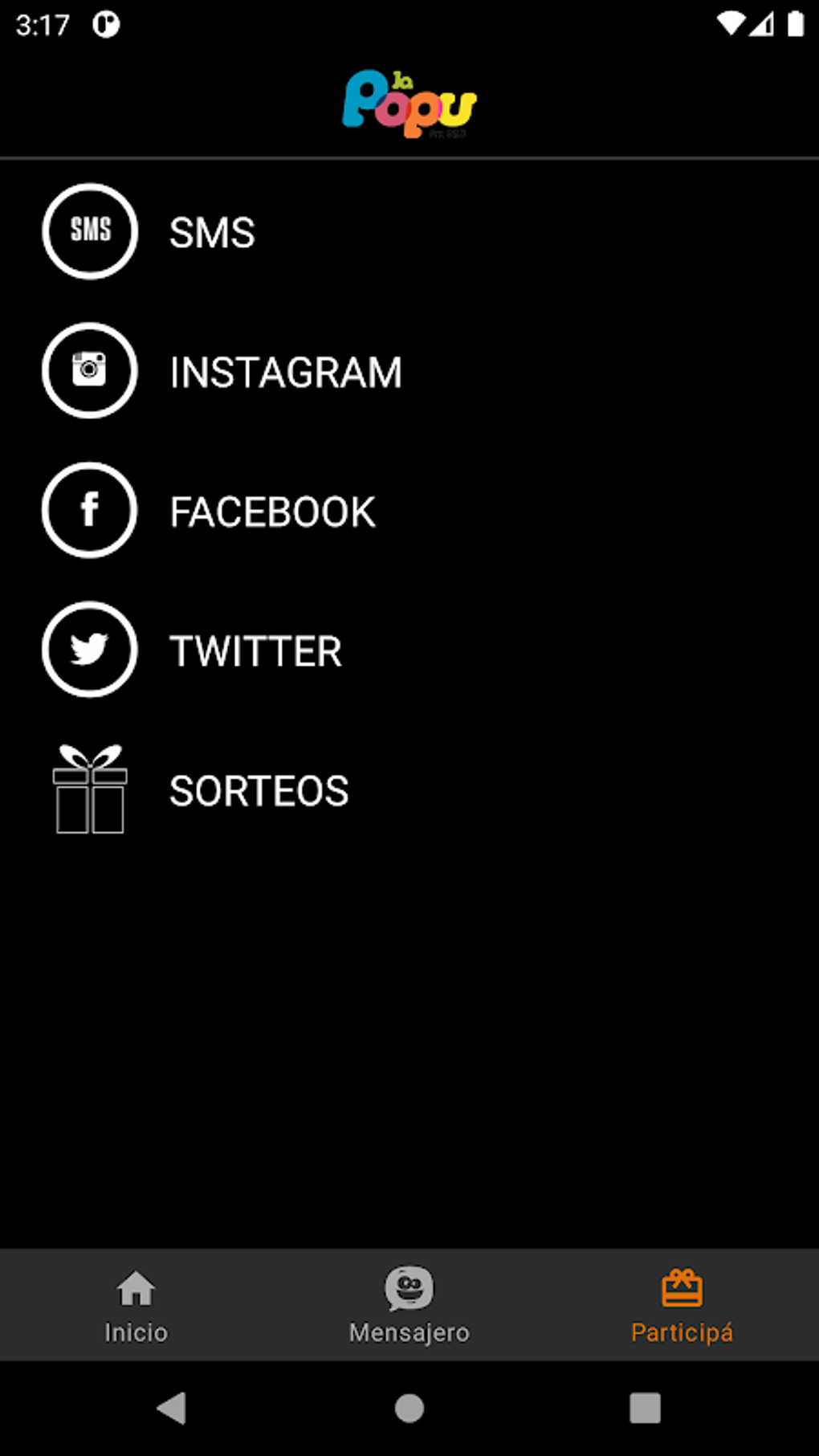Tap the La Popu logo at top
This screenshot has height=1456, width=819.
(409, 100)
